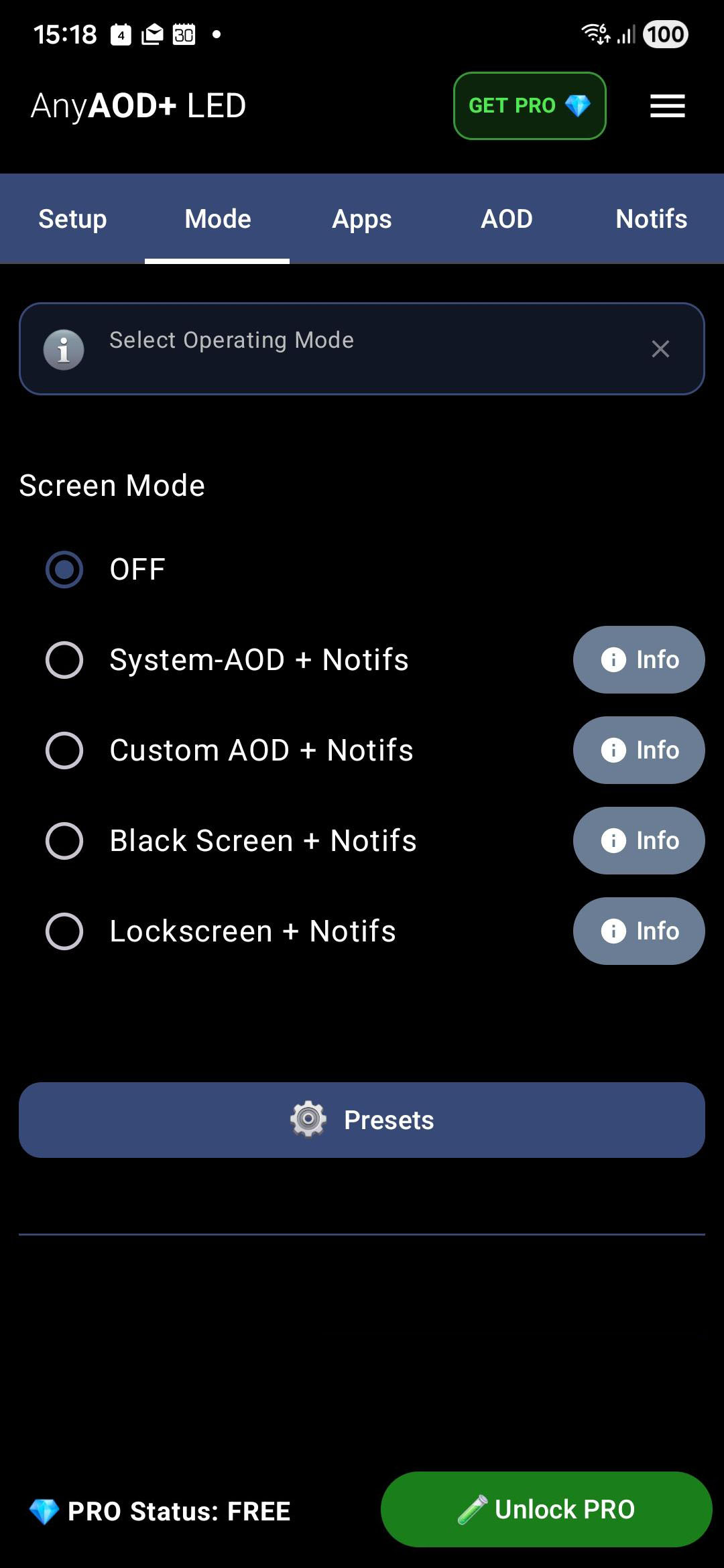724x1568 pixels.
Task: View info about Custom AOD + Notifs
Action: (638, 750)
